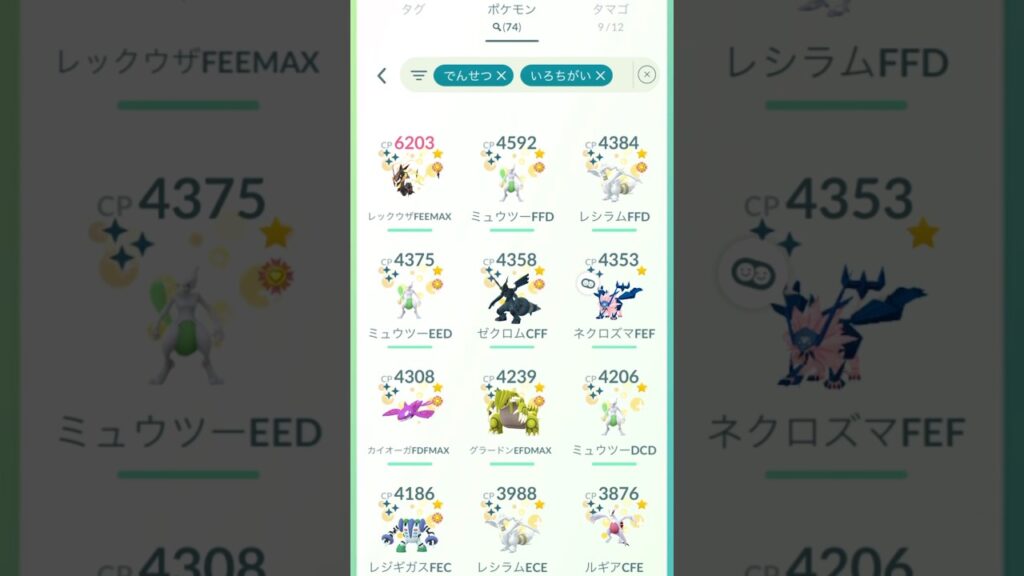This screenshot has height=576, width=1024.
Task: Clear the whole search query
Action: pyautogui.click(x=647, y=75)
